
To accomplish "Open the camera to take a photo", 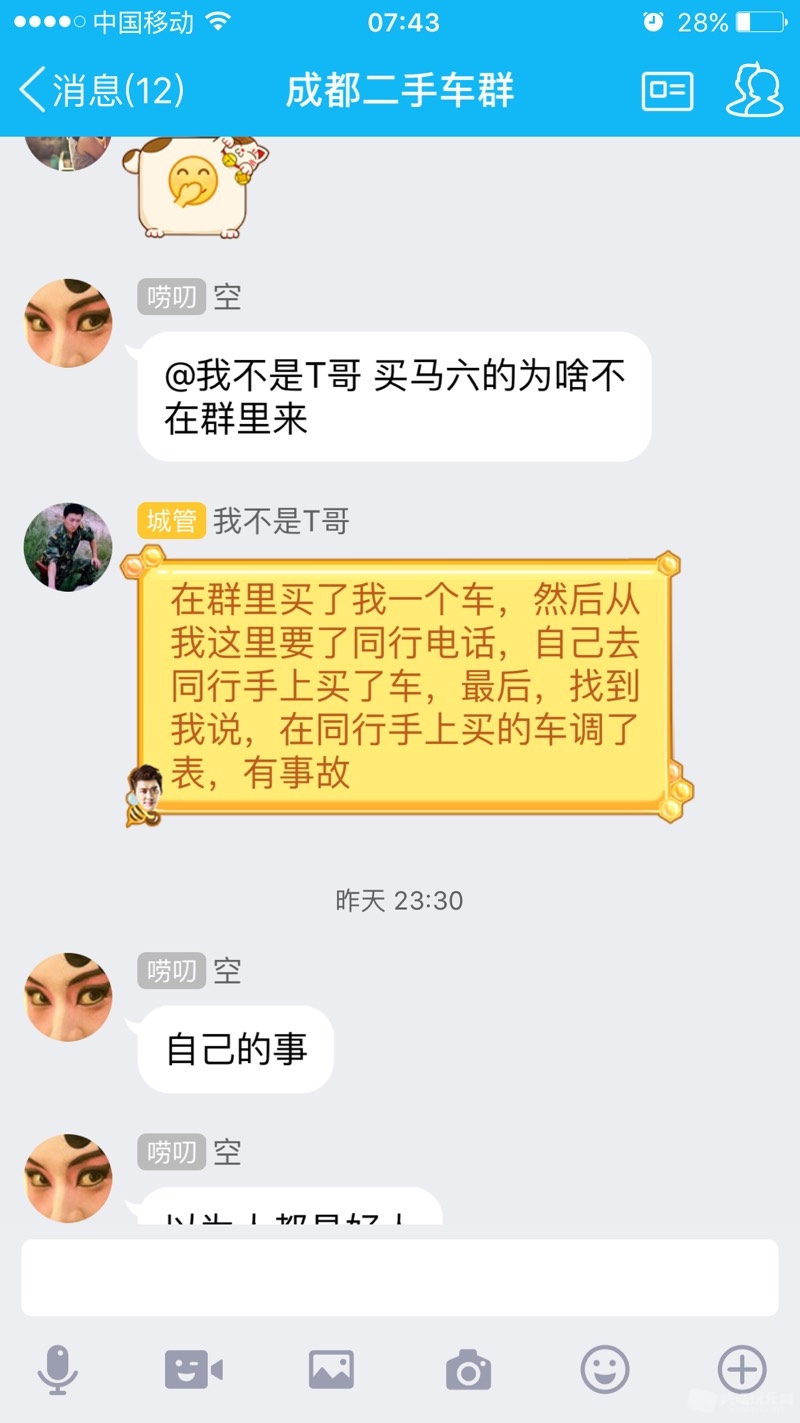I will coord(468,1369).
